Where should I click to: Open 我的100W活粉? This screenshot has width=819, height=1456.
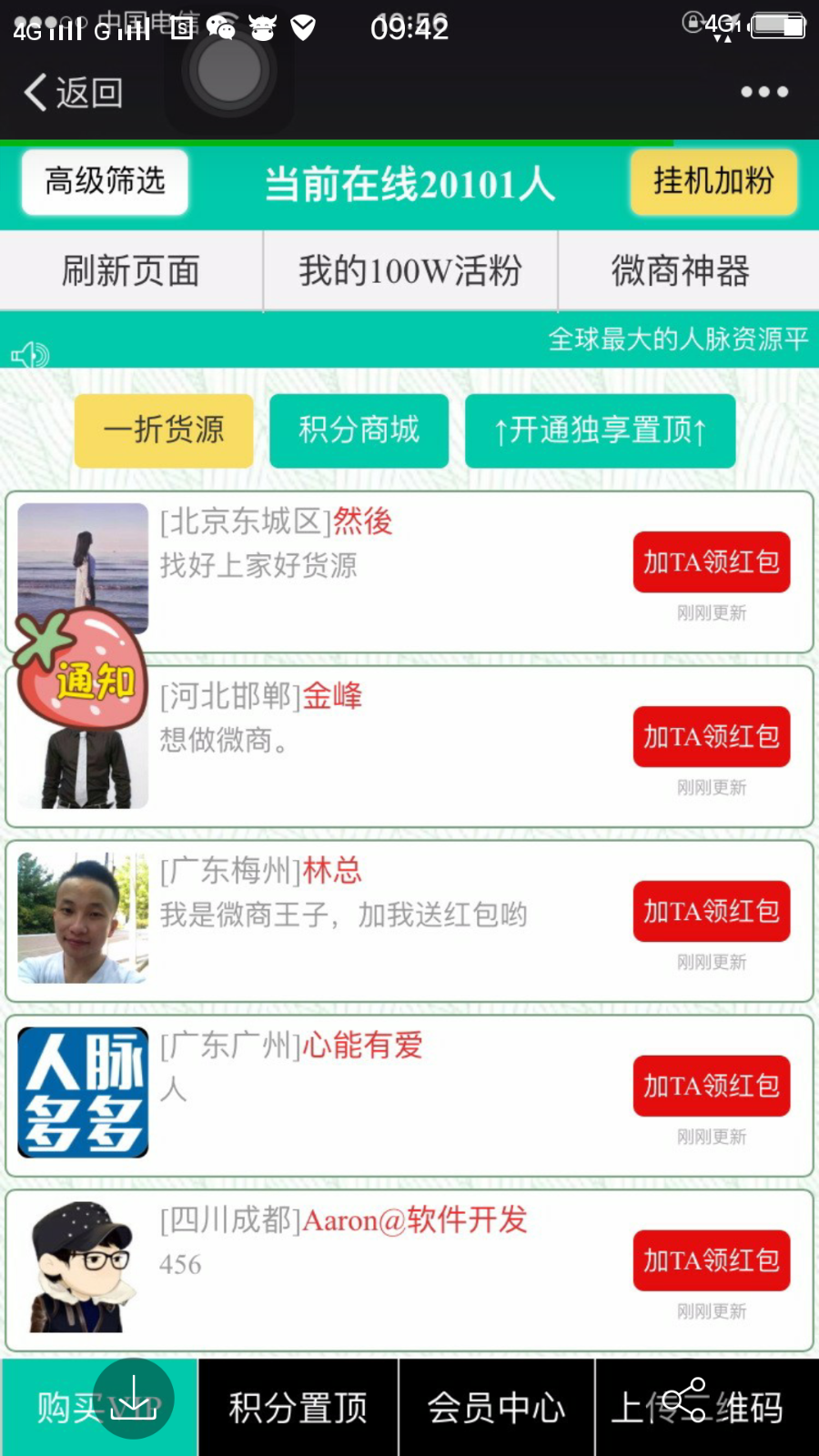pyautogui.click(x=410, y=271)
